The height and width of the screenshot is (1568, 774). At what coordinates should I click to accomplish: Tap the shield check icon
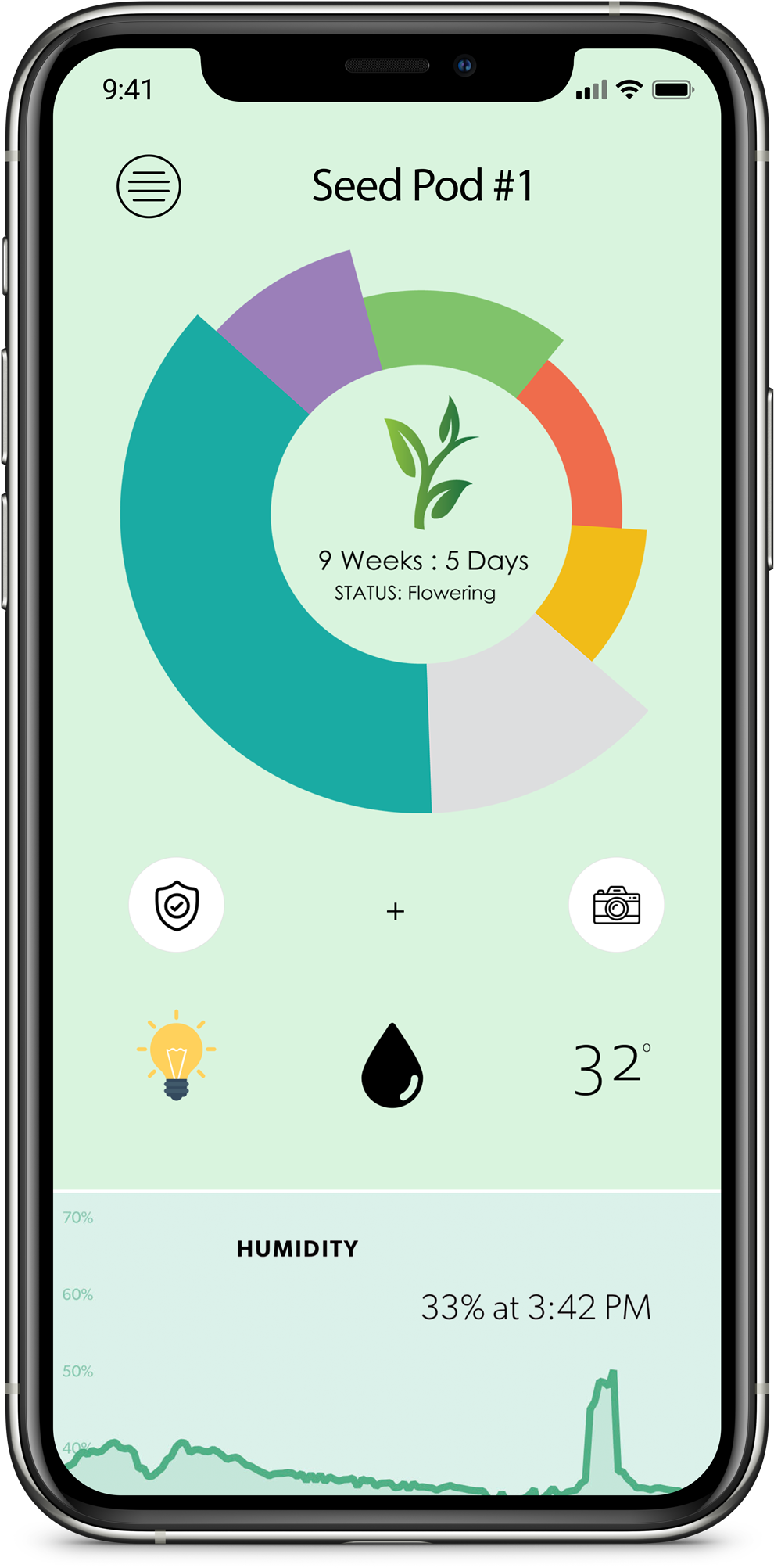pyautogui.click(x=177, y=905)
